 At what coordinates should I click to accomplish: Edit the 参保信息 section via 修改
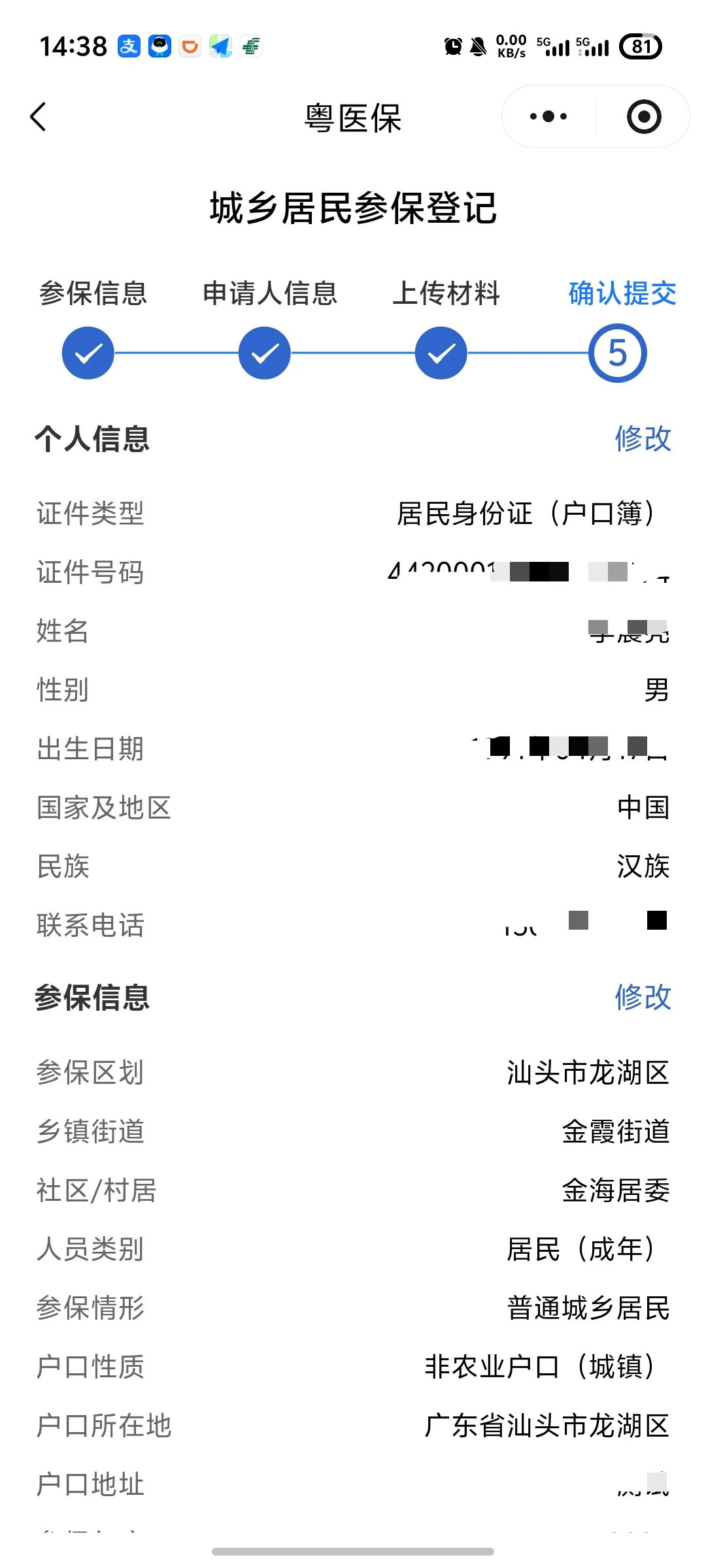(643, 997)
